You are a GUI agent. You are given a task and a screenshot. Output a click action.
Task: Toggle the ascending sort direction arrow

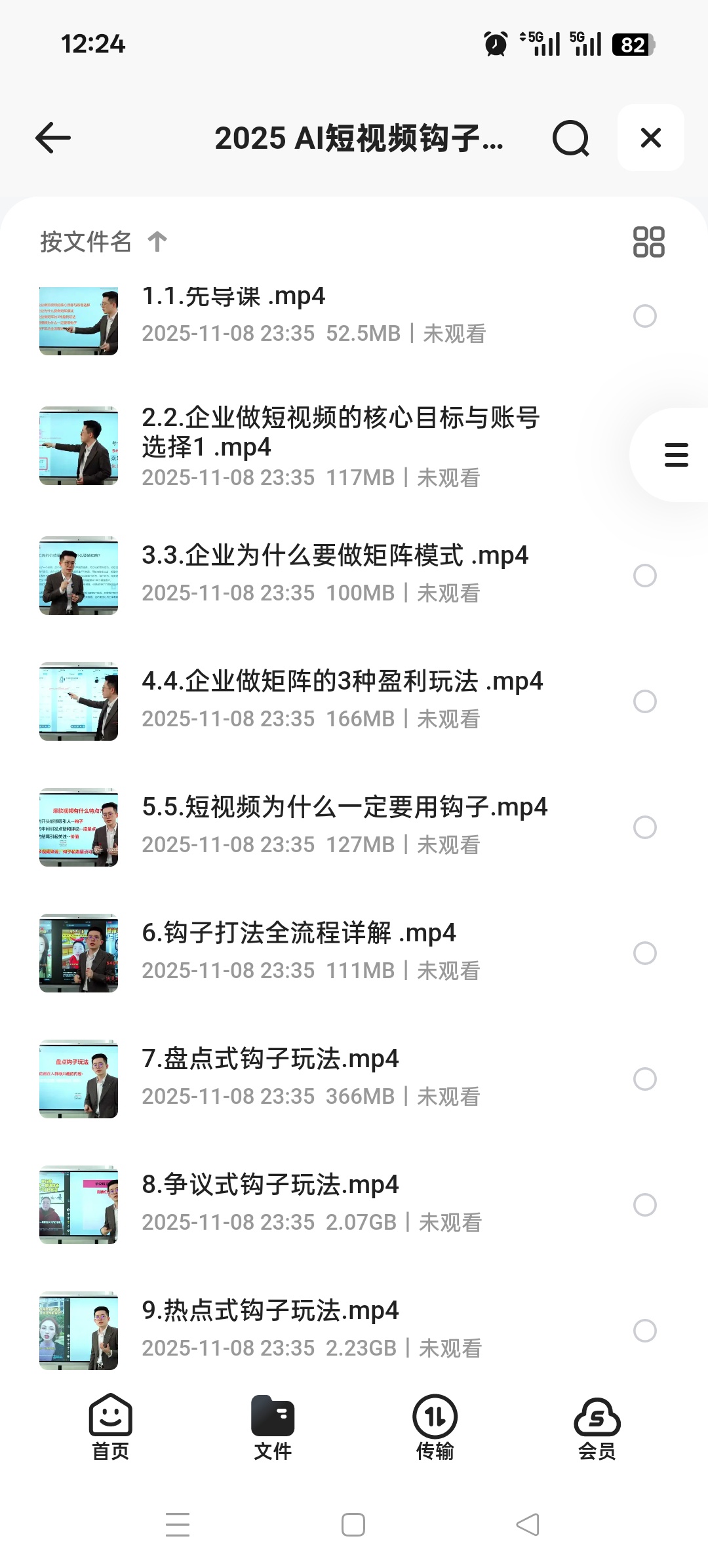pos(157,241)
